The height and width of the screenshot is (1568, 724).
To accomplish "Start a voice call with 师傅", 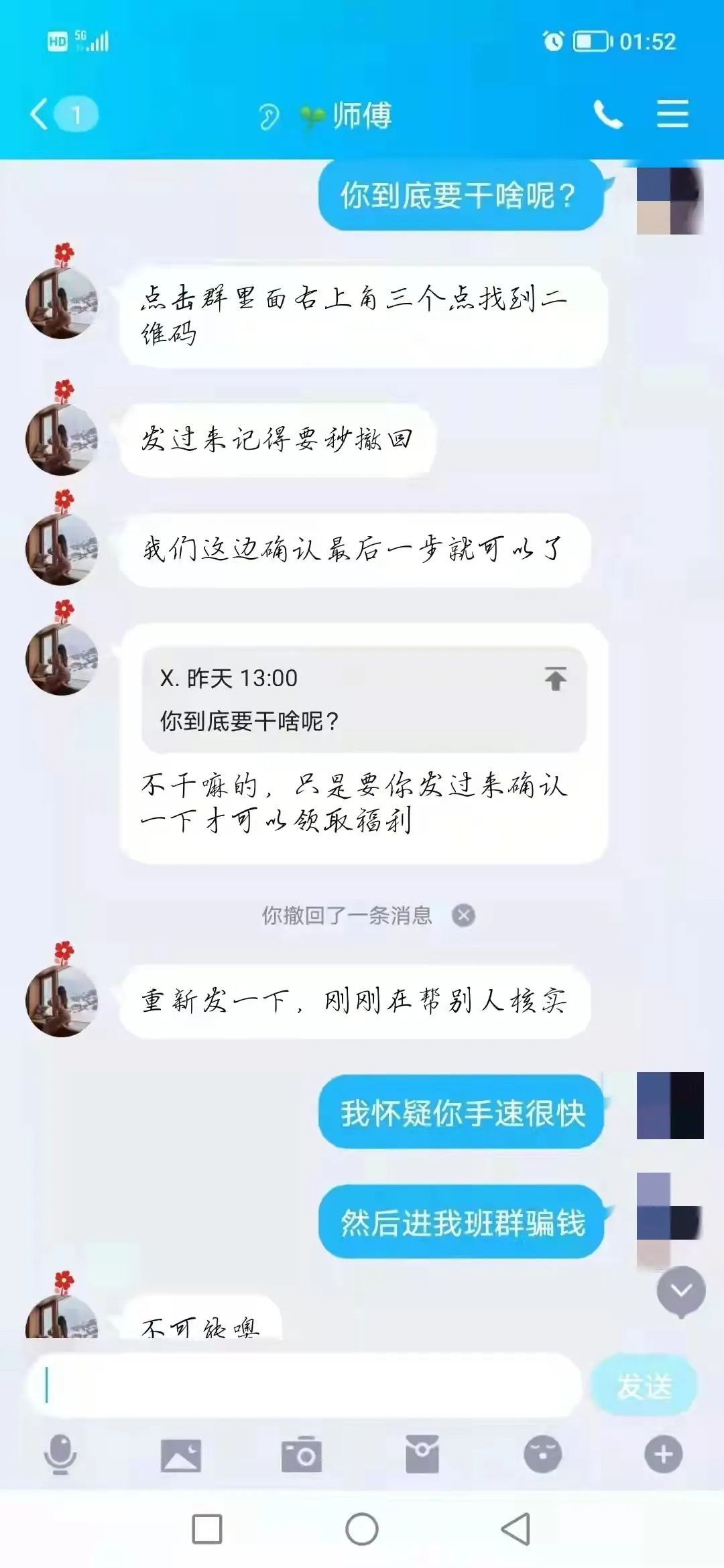I will (607, 115).
